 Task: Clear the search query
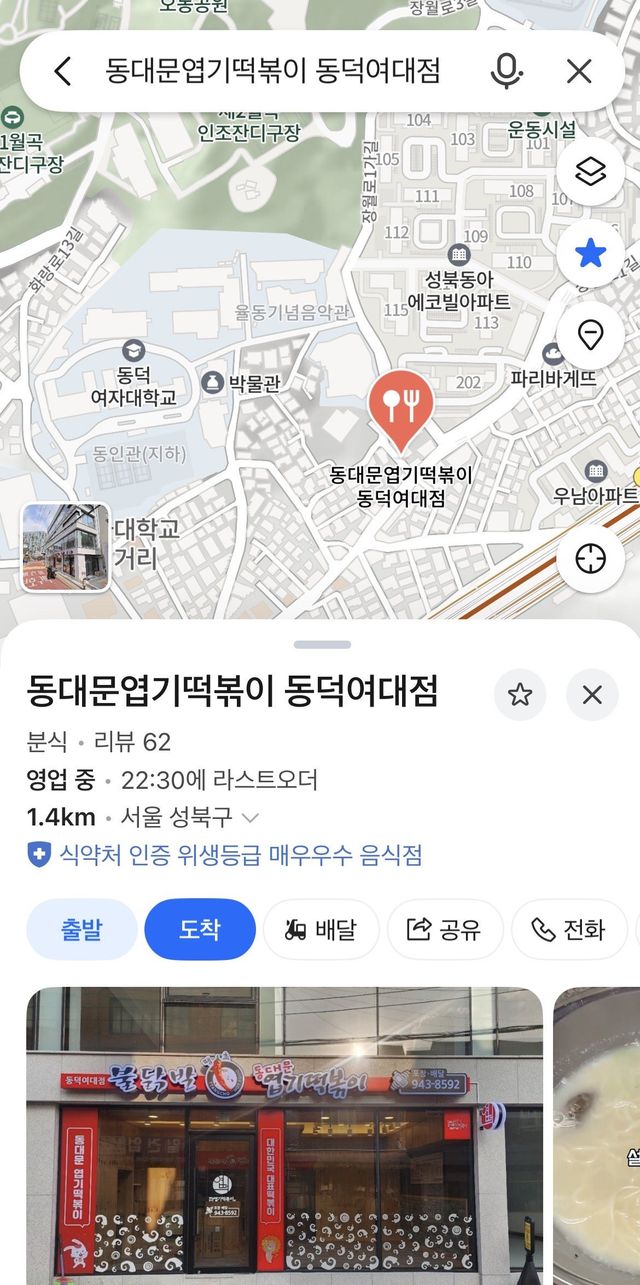[579, 71]
